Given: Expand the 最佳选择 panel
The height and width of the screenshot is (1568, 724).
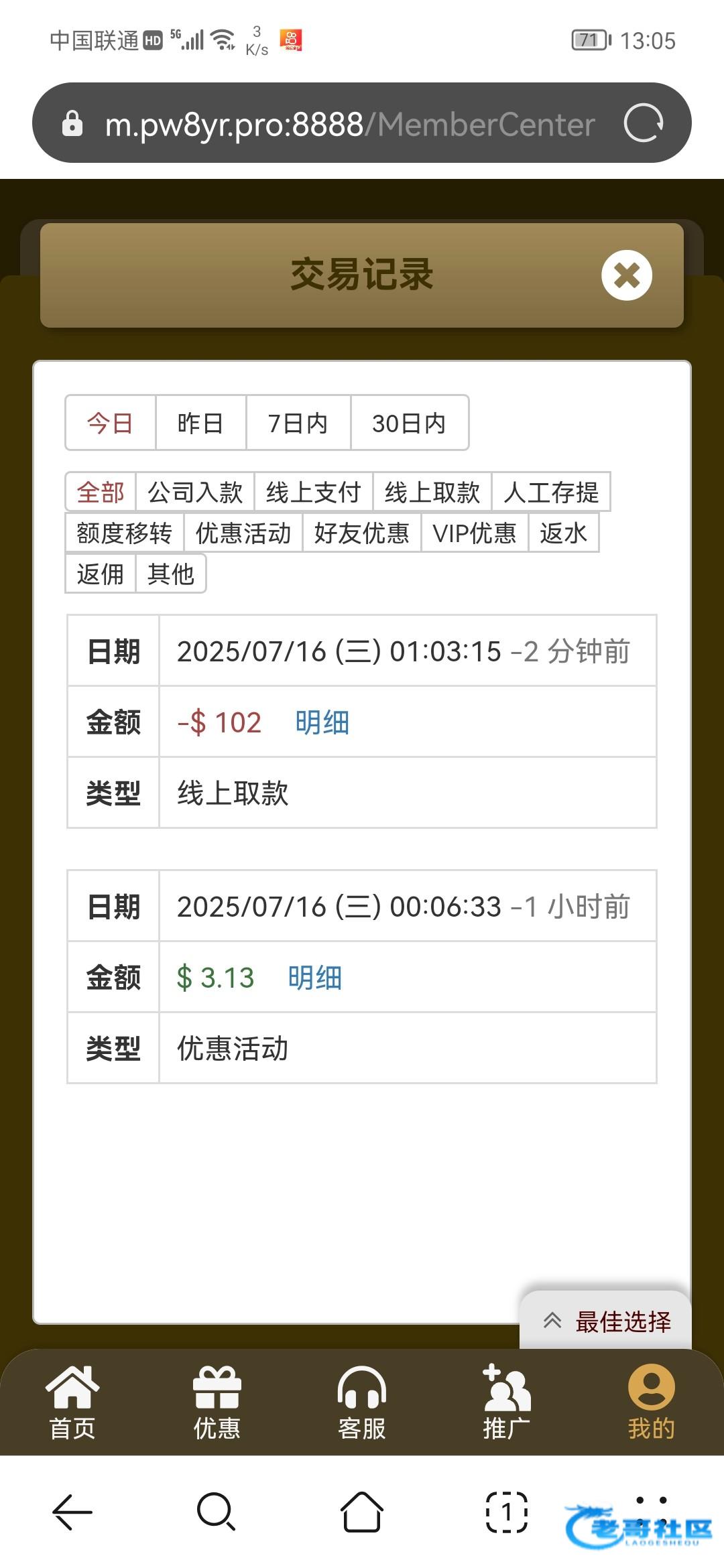Looking at the screenshot, I should pos(605,1321).
